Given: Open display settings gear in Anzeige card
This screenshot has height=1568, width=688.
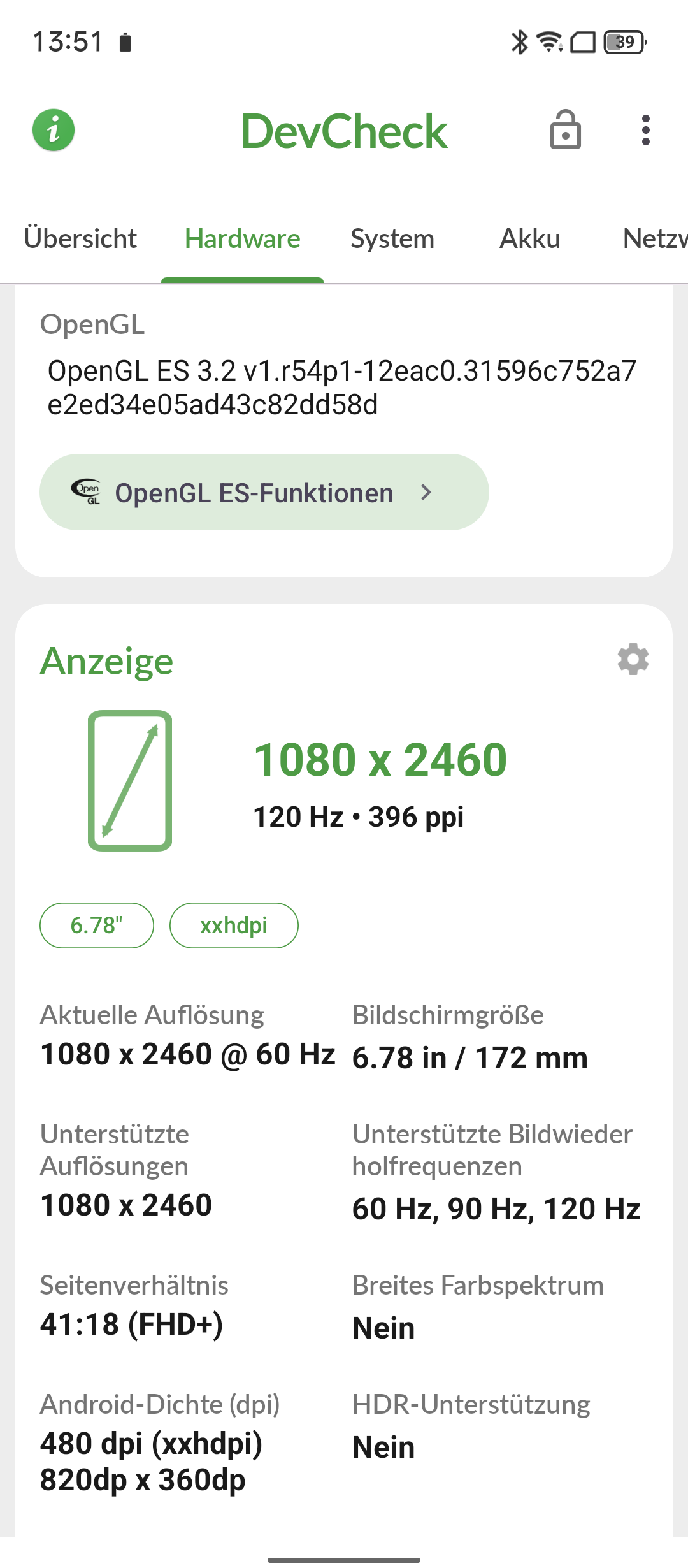Looking at the screenshot, I should pos(633,659).
